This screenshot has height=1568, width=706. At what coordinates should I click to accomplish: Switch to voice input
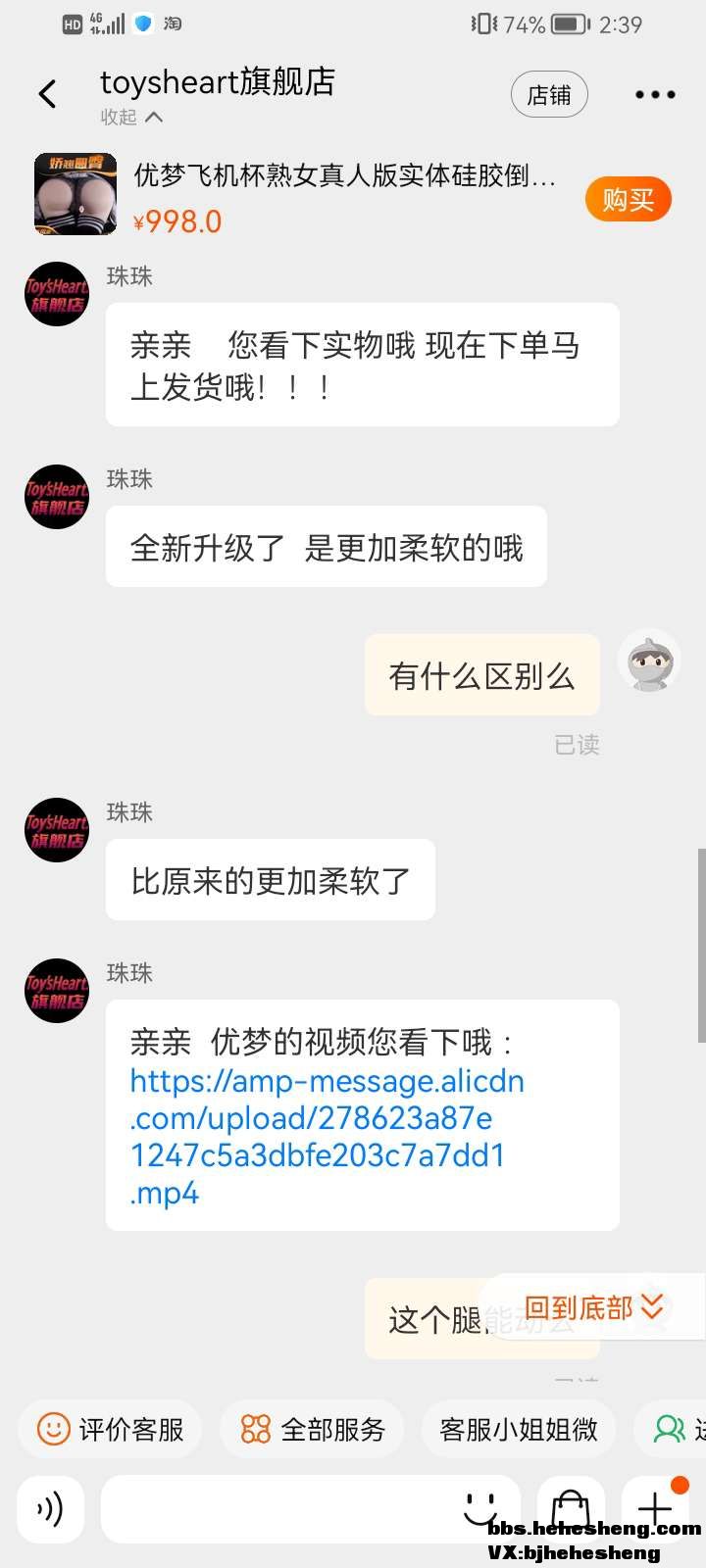50,1509
